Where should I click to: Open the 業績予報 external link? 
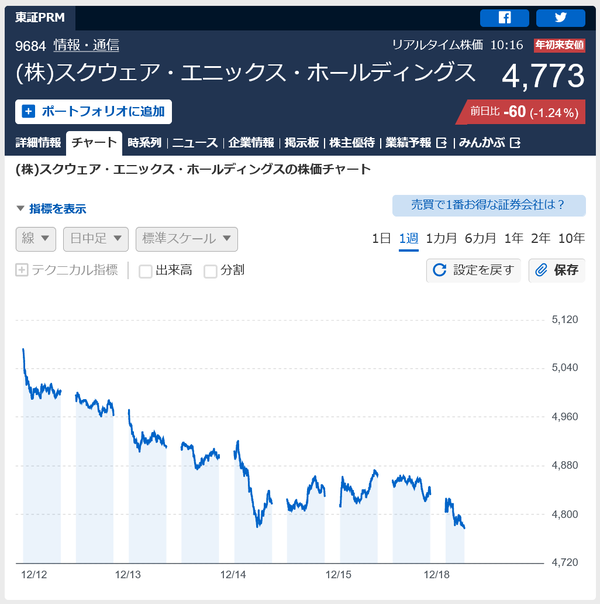(x=416, y=143)
